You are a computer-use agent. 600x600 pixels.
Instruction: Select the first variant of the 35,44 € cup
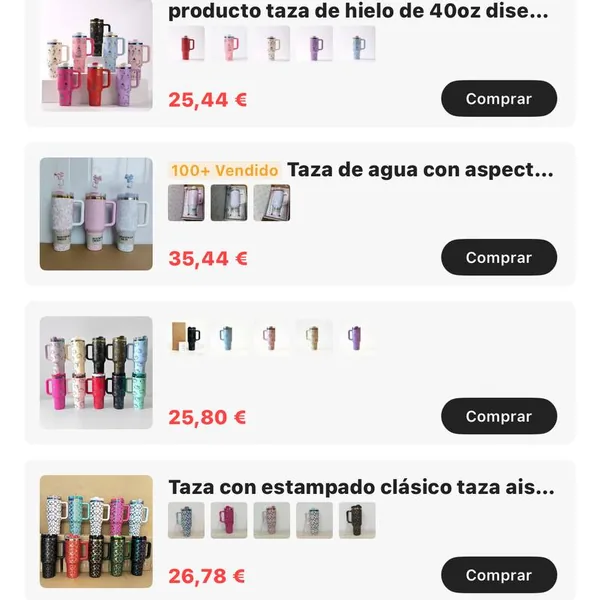pos(186,202)
